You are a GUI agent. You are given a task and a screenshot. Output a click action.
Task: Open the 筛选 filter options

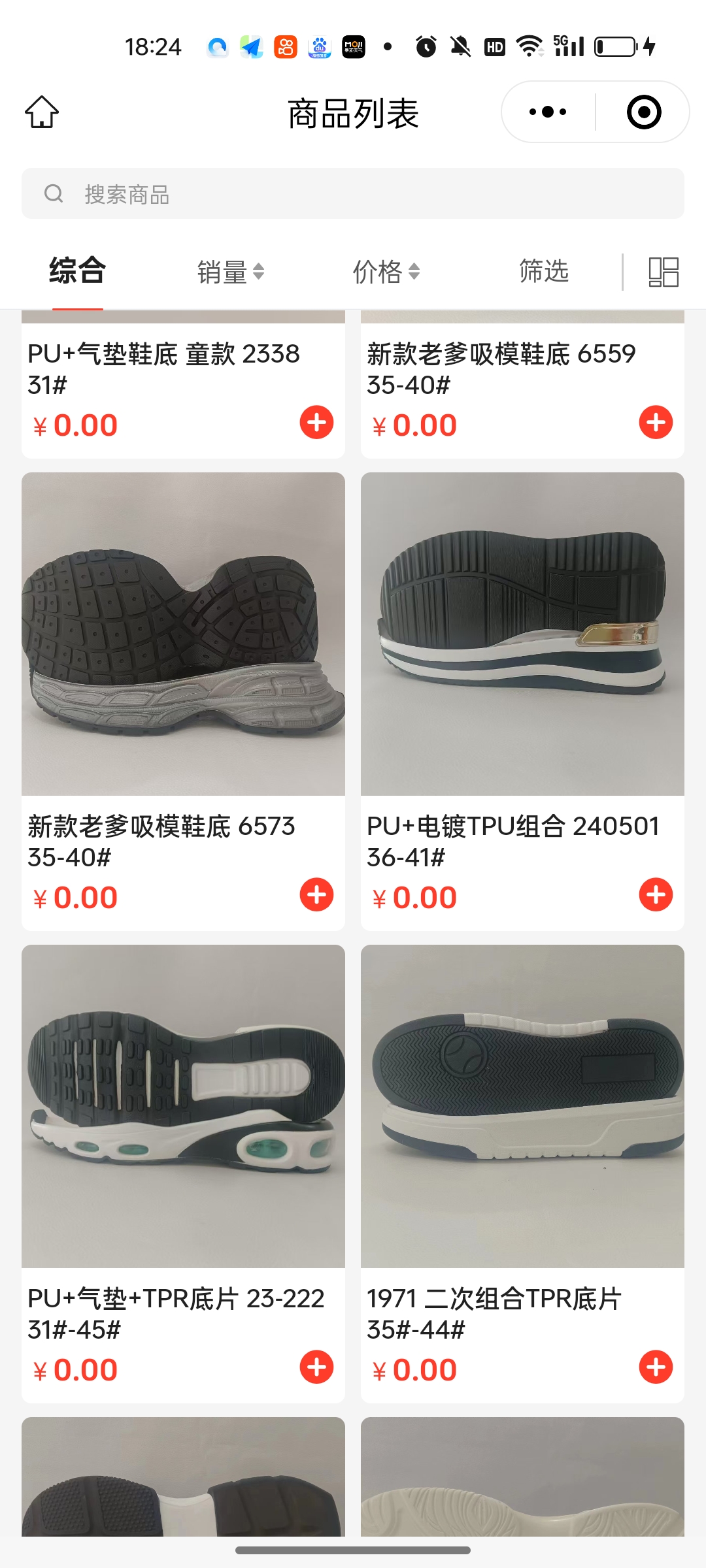pos(543,271)
